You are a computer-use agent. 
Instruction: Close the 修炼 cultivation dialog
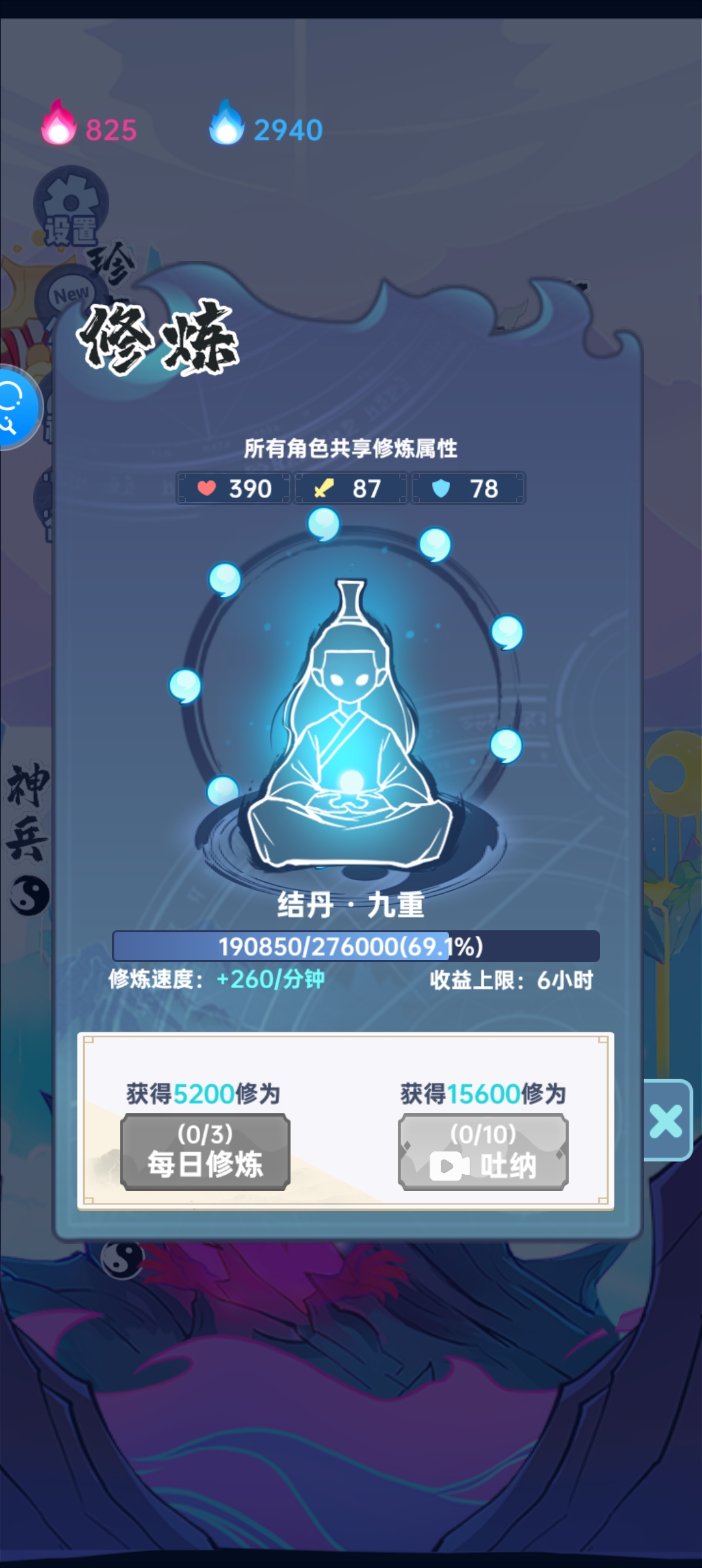coord(666,1121)
